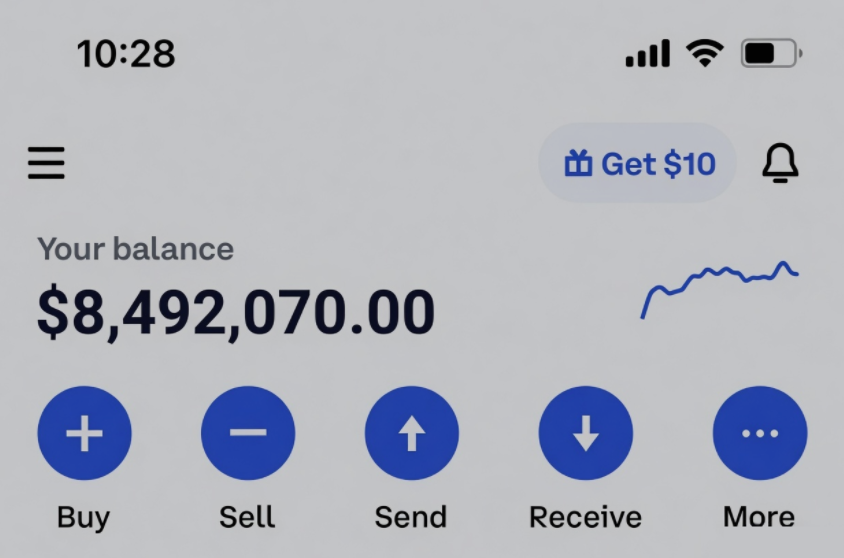Show More actions

pos(759,433)
